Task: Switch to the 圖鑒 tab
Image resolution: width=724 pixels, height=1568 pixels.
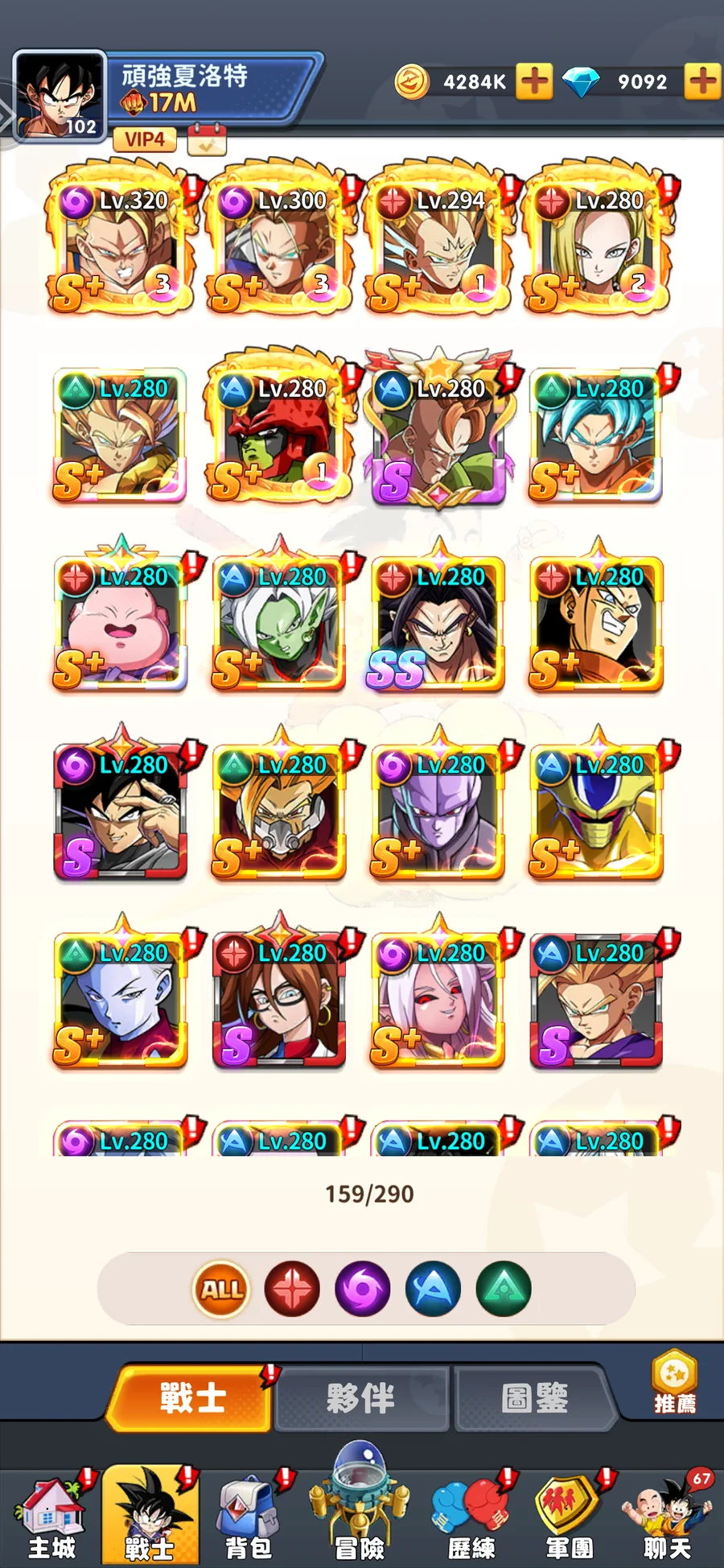Action: click(534, 1399)
